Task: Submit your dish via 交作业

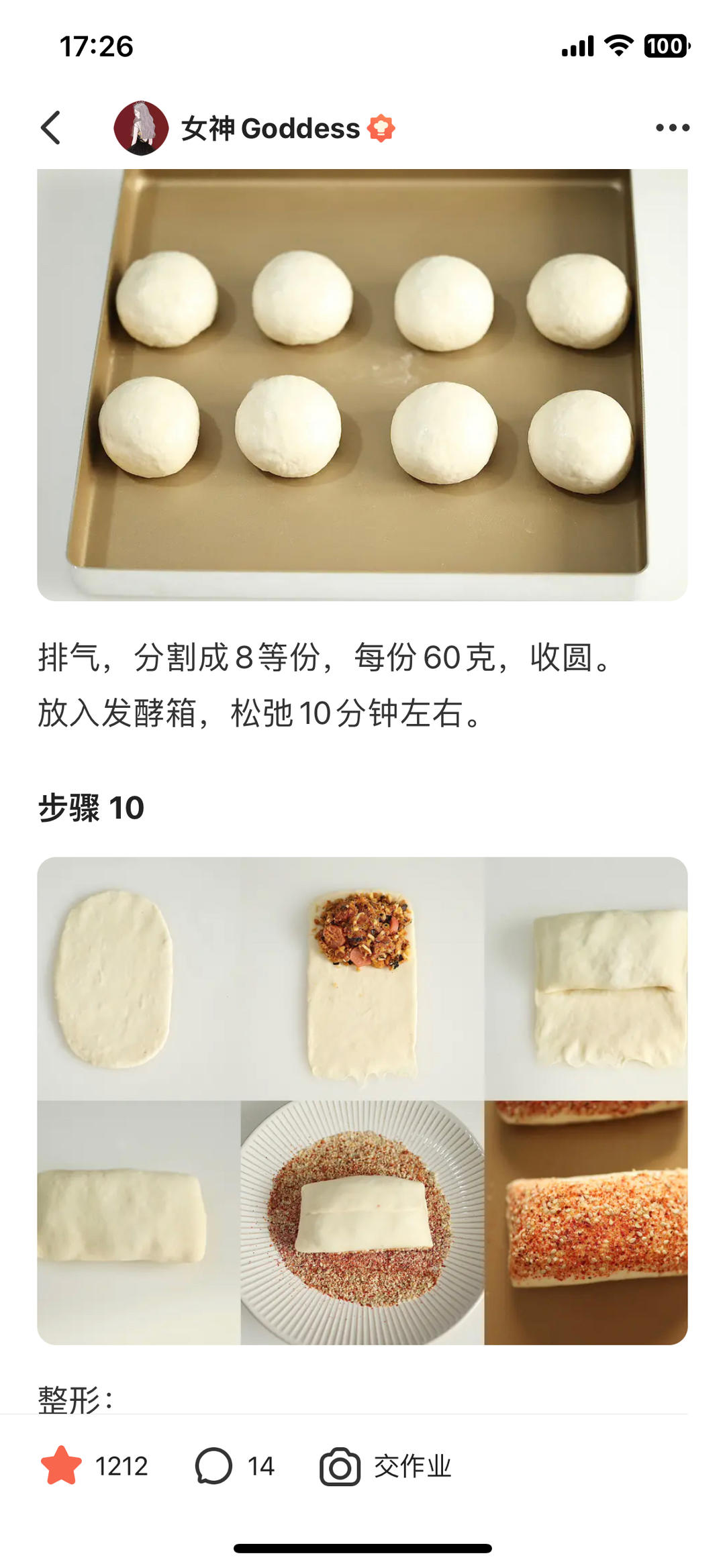Action: tap(385, 1466)
